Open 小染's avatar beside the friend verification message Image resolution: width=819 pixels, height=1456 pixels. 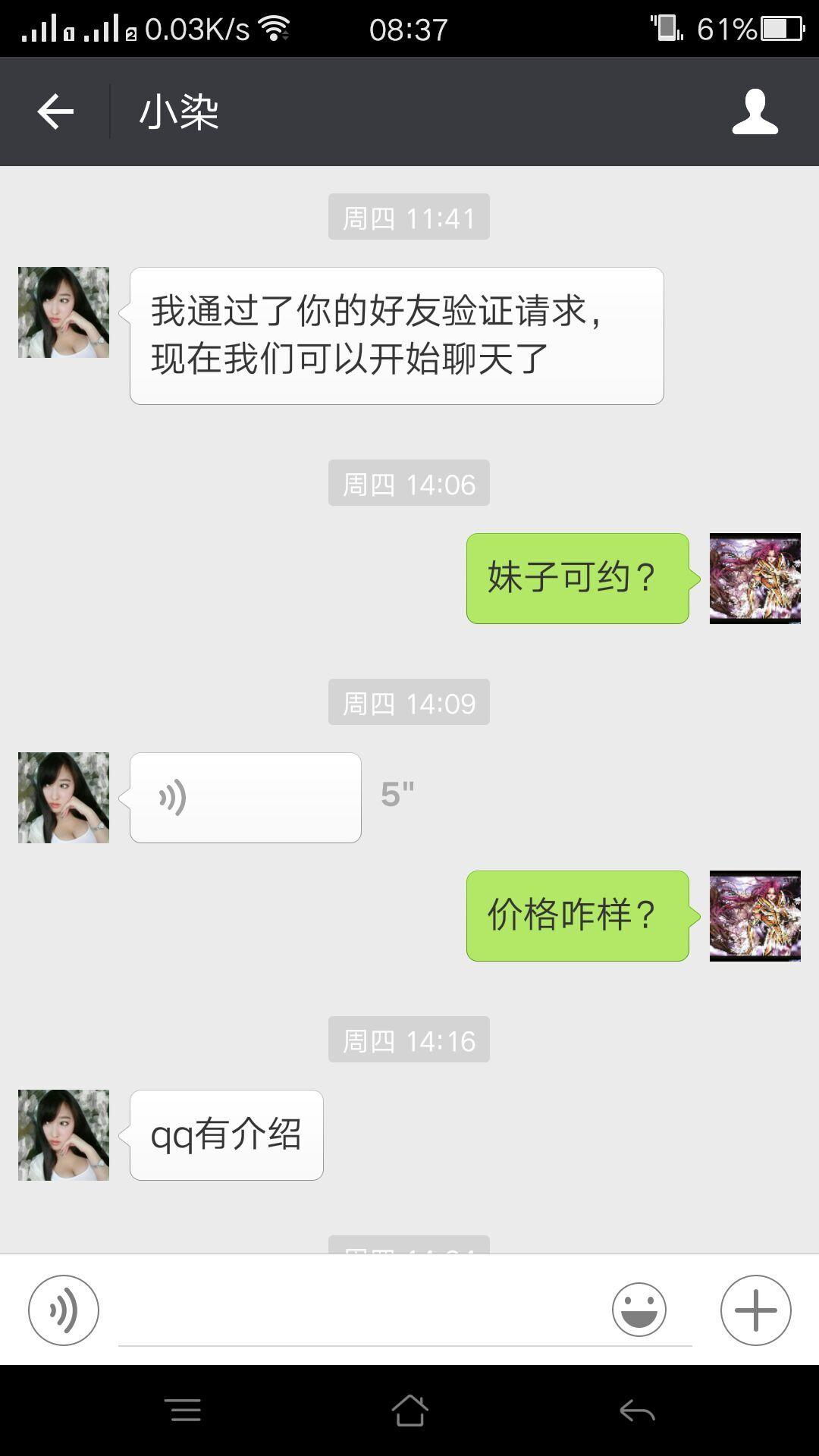(x=64, y=312)
